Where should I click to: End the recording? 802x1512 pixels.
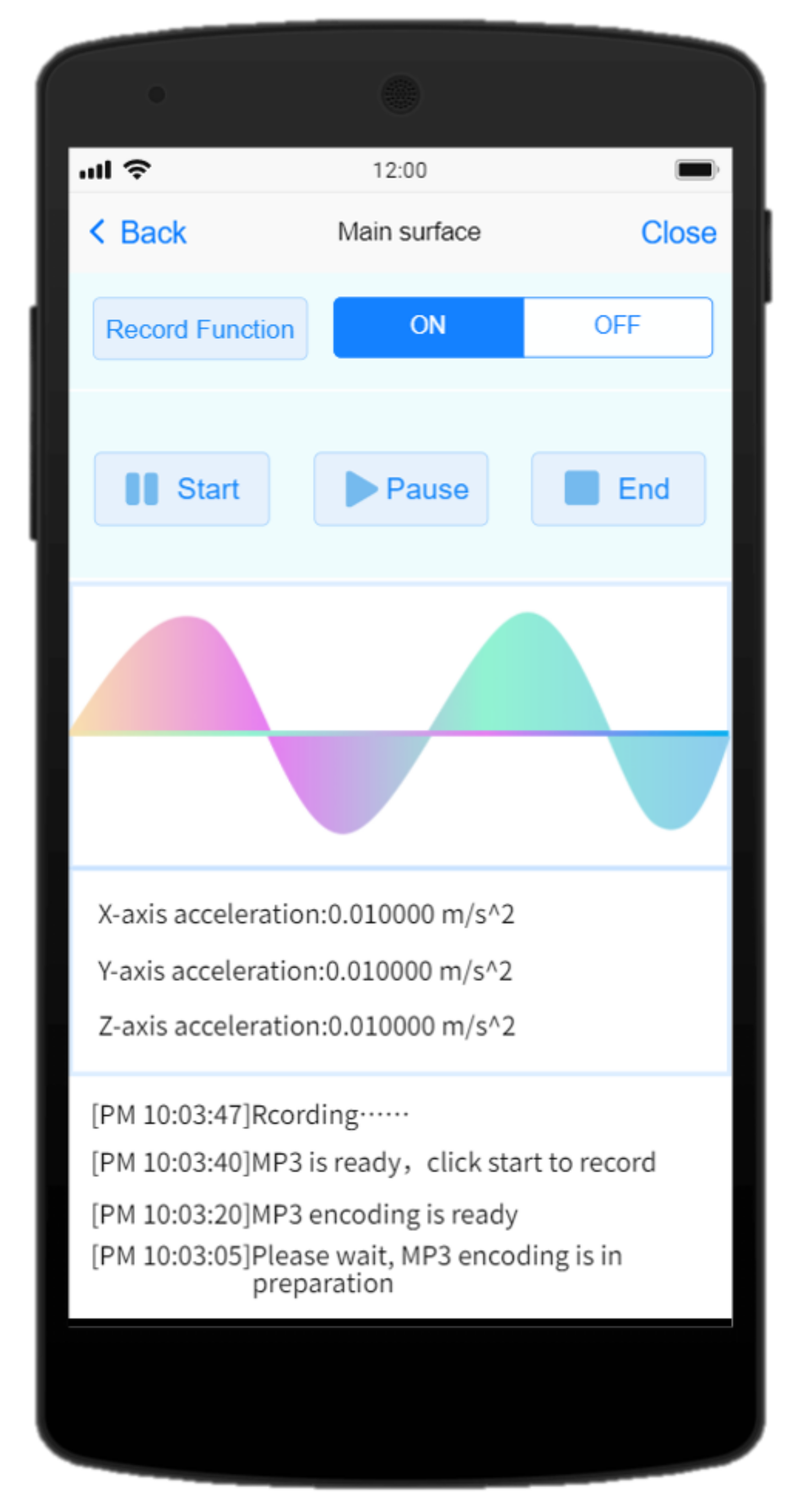point(618,488)
